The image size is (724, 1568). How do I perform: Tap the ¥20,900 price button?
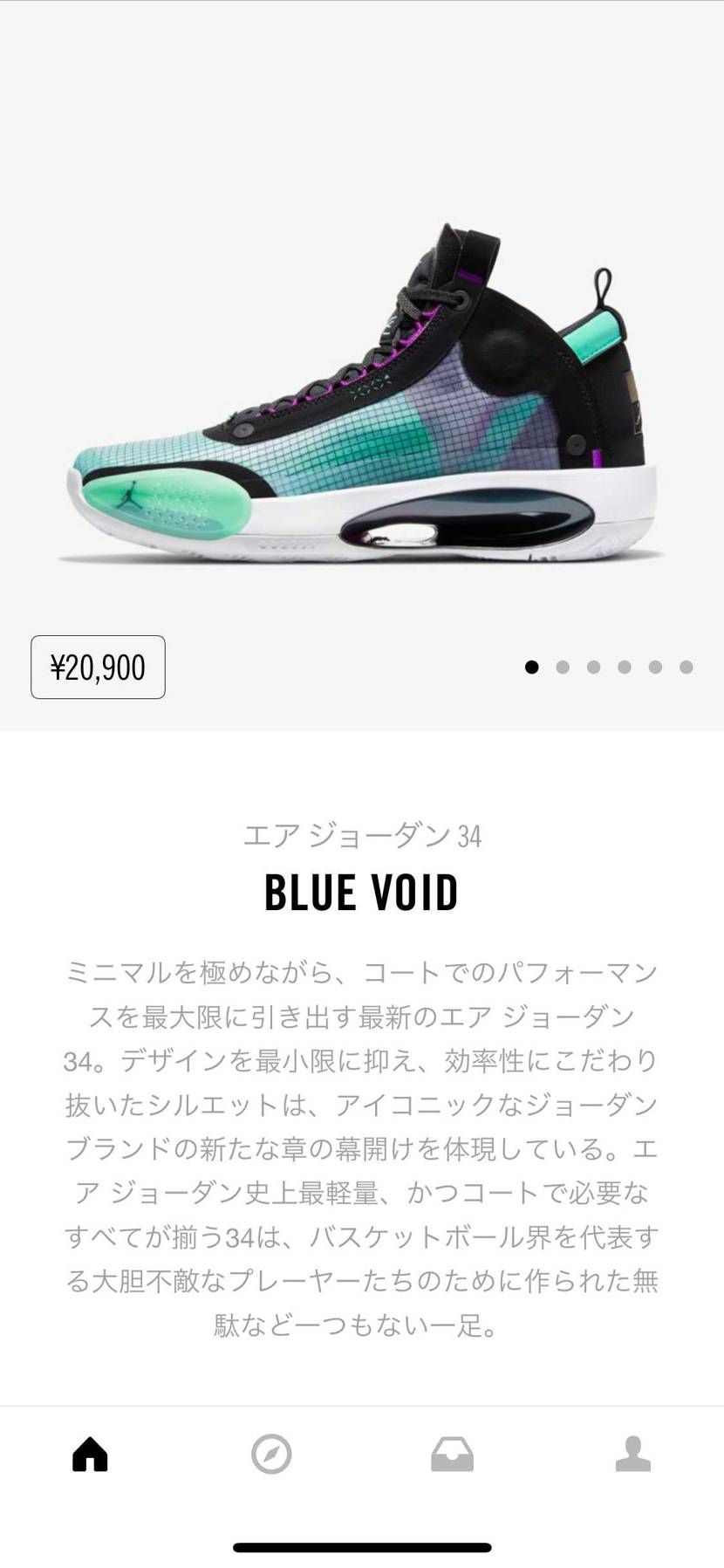pyautogui.click(x=98, y=668)
